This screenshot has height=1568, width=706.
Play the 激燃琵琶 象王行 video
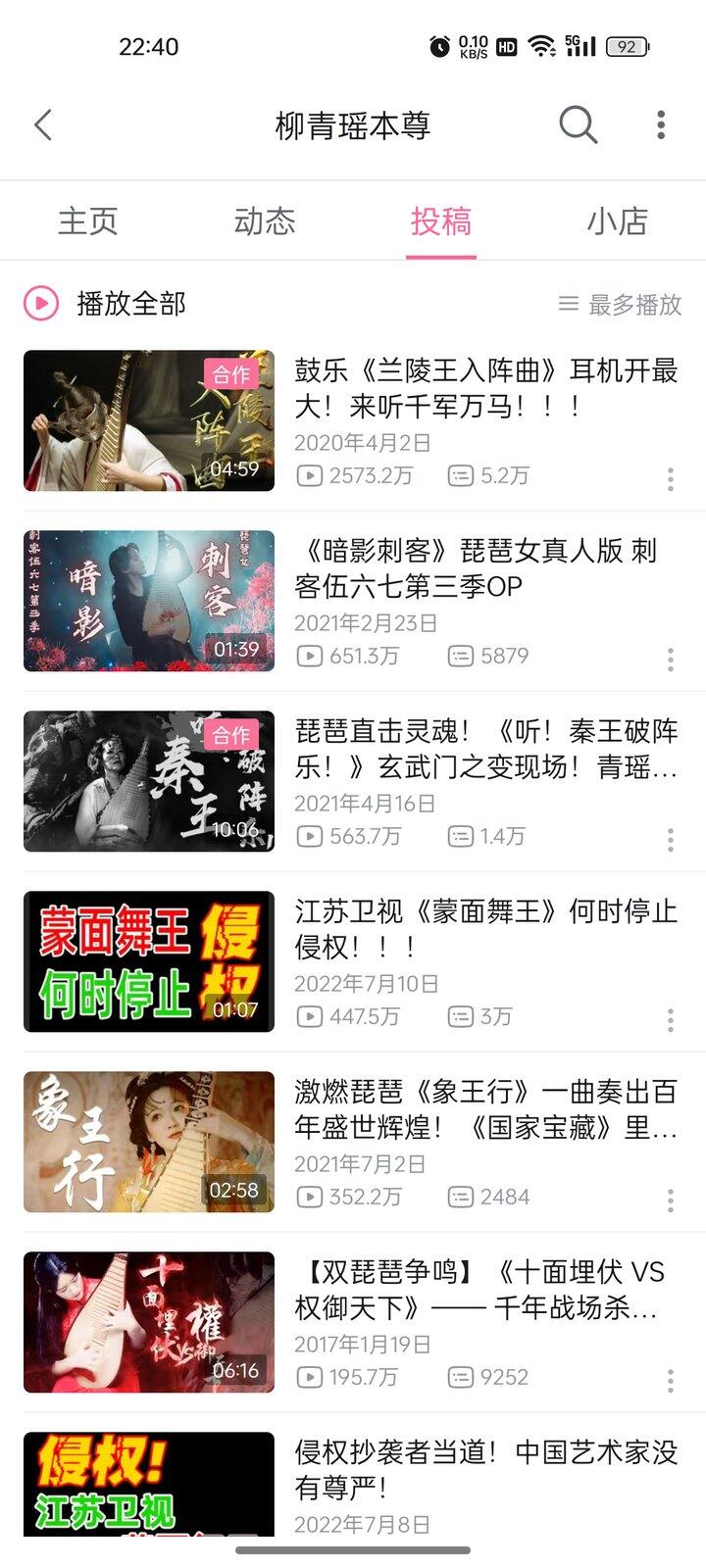(485, 1109)
